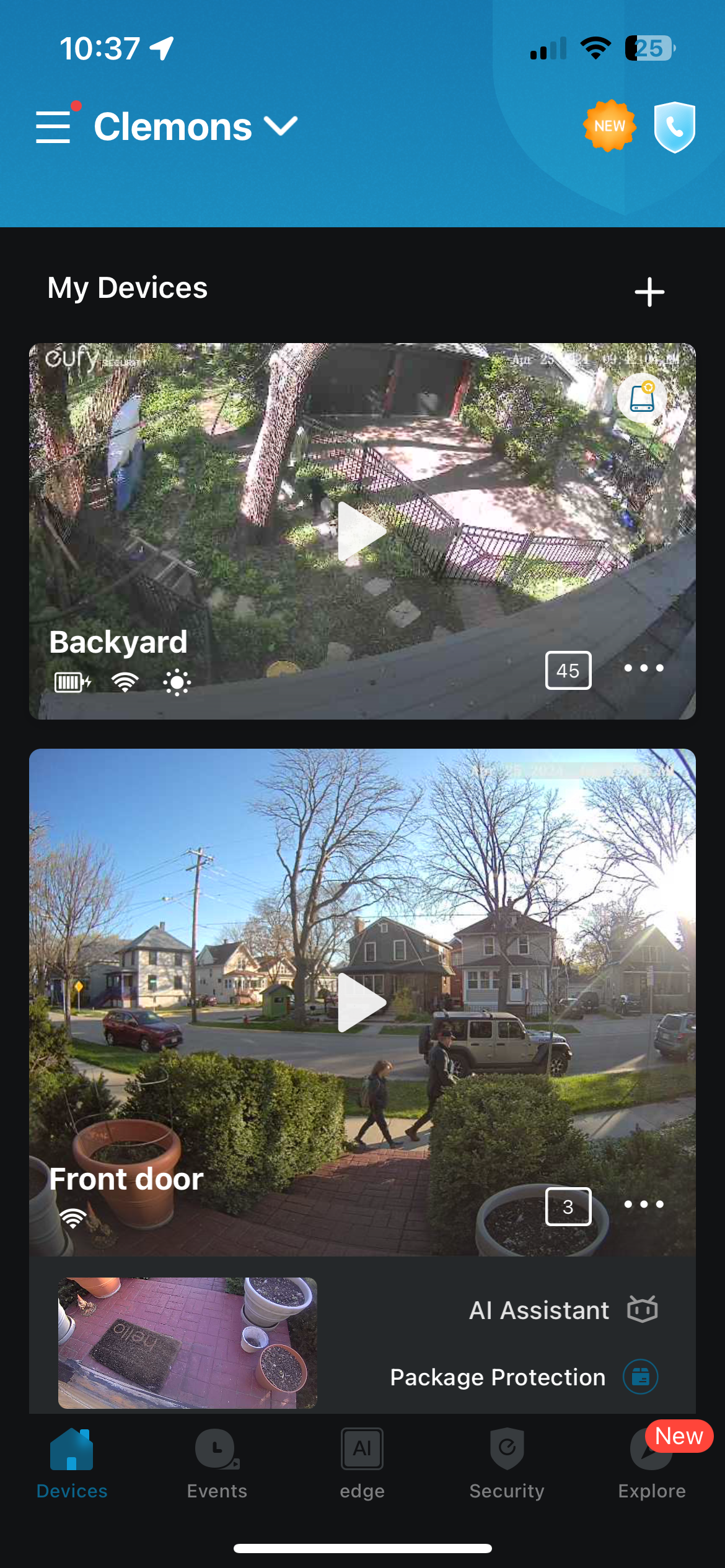
Task: Switch to the Events tab
Action: coord(217,1464)
